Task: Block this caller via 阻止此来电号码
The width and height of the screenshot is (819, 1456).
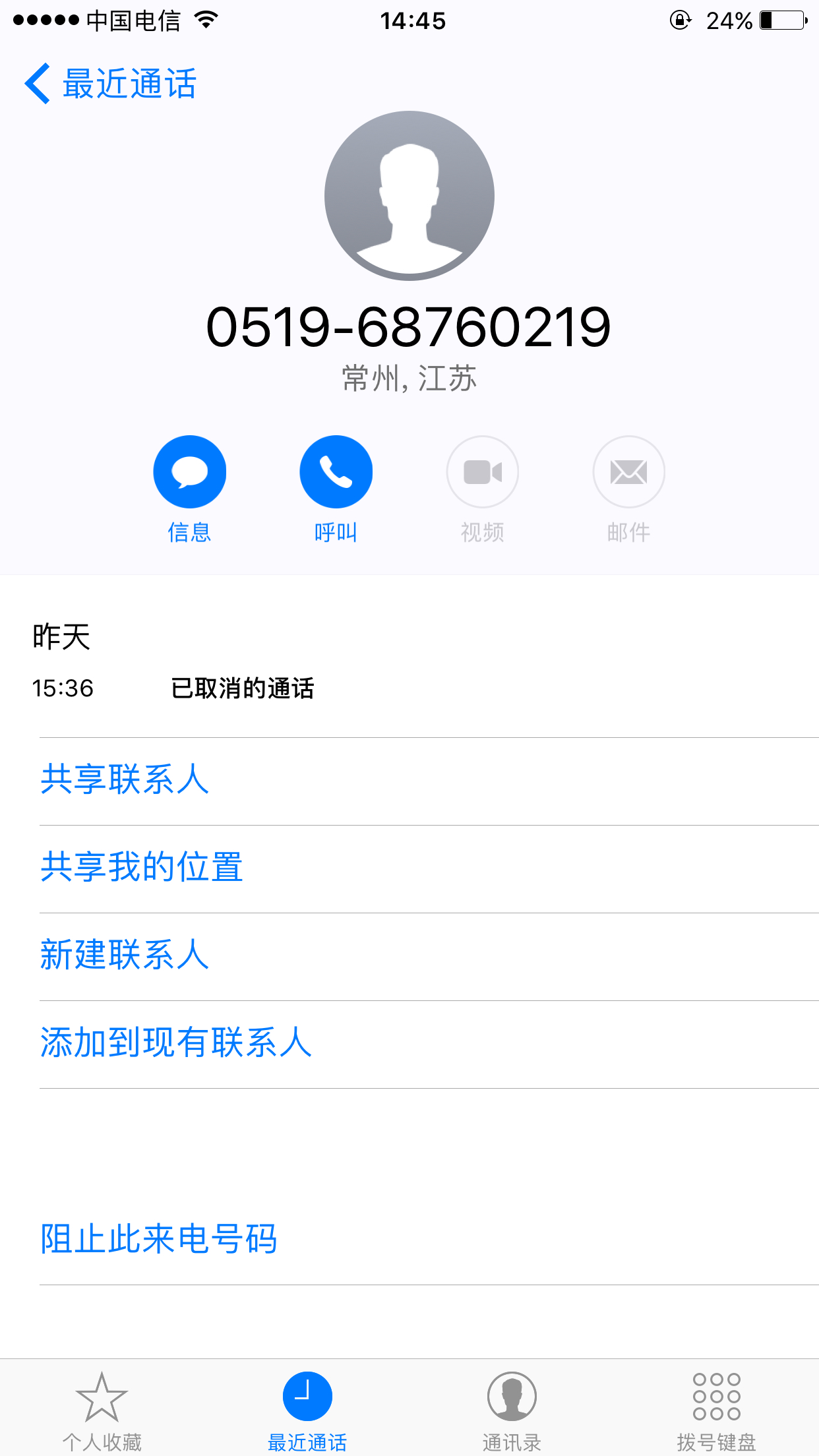Action: click(x=159, y=1238)
